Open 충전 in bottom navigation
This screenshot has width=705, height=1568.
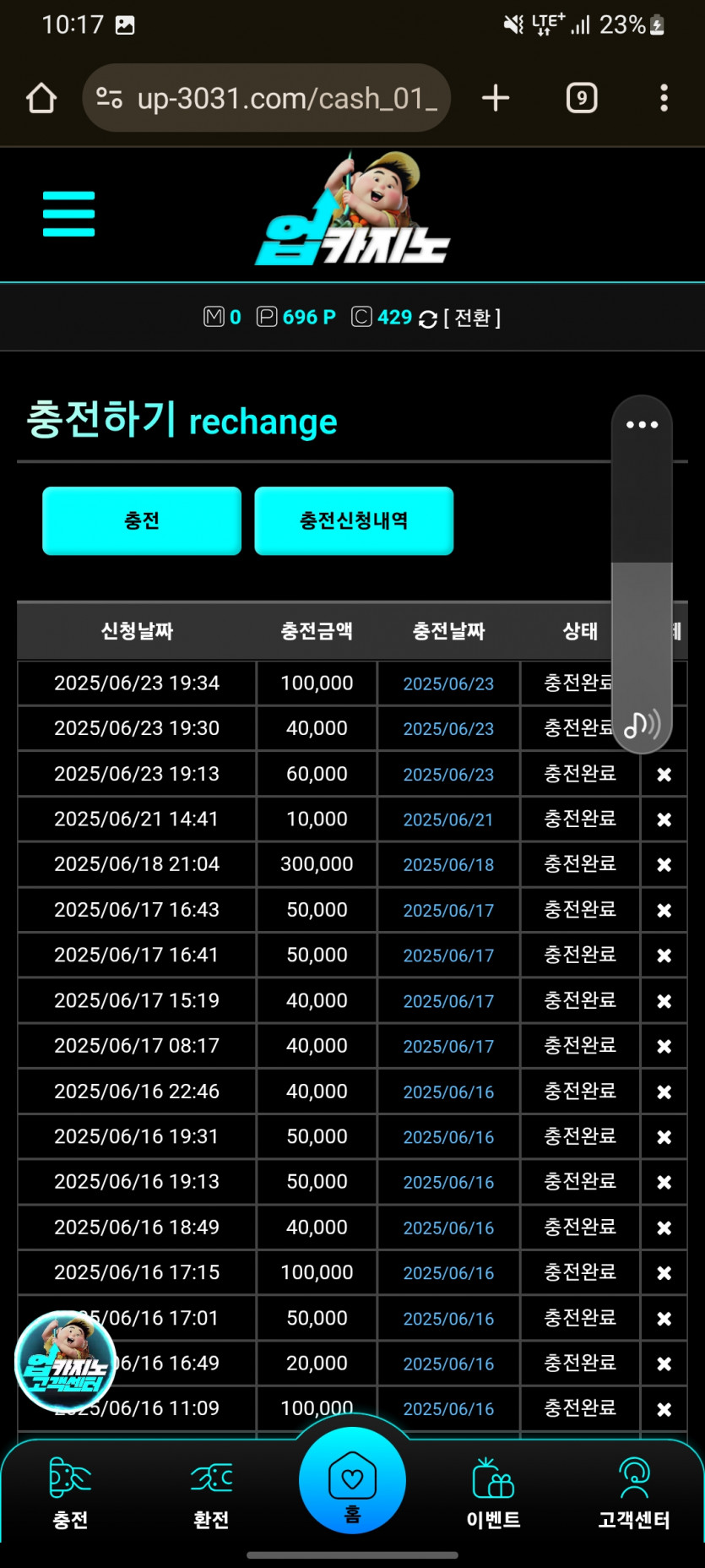tap(70, 1493)
